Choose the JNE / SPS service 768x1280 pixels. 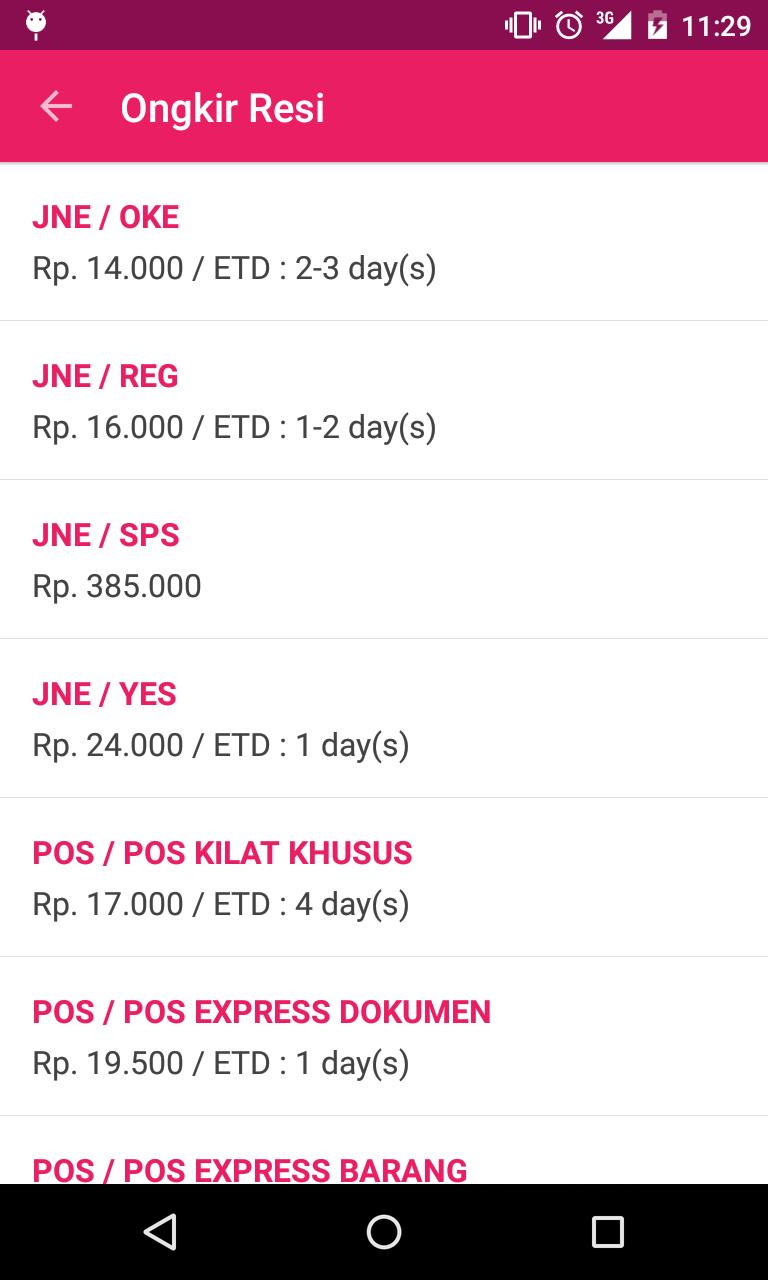pos(105,535)
